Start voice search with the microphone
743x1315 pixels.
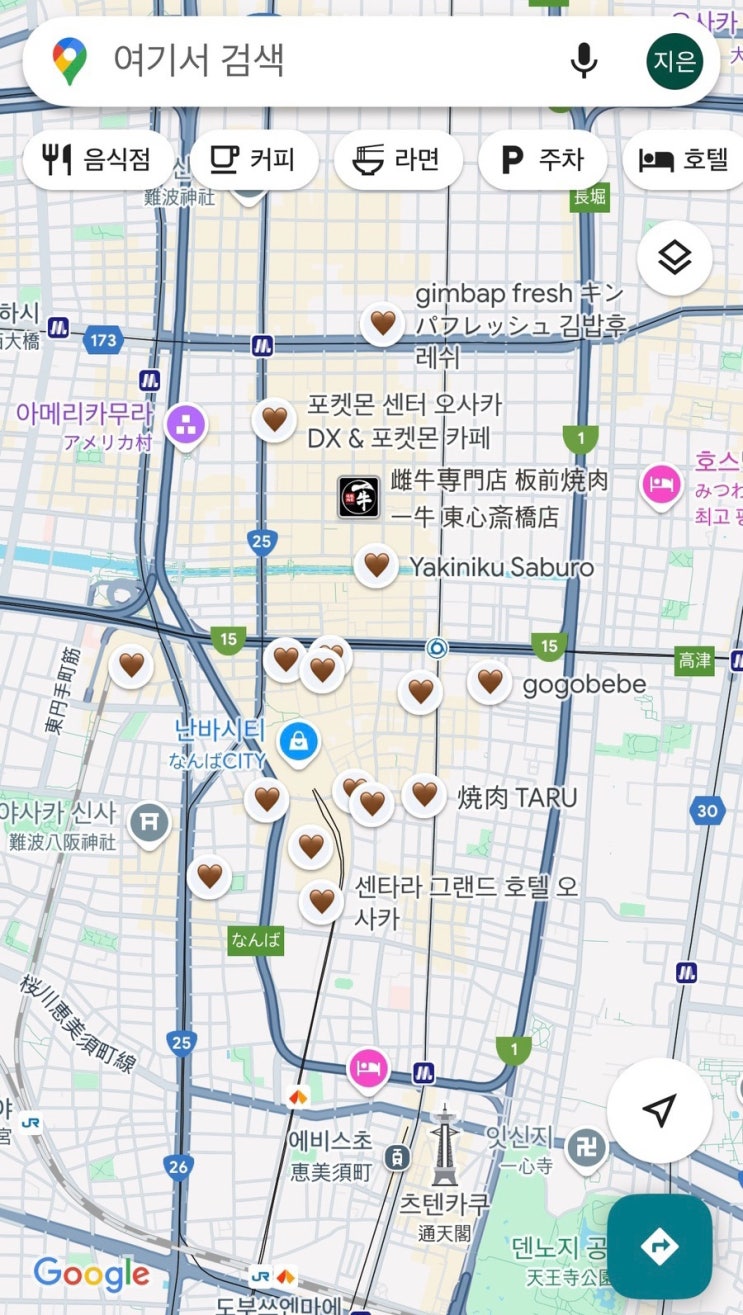pyautogui.click(x=584, y=61)
